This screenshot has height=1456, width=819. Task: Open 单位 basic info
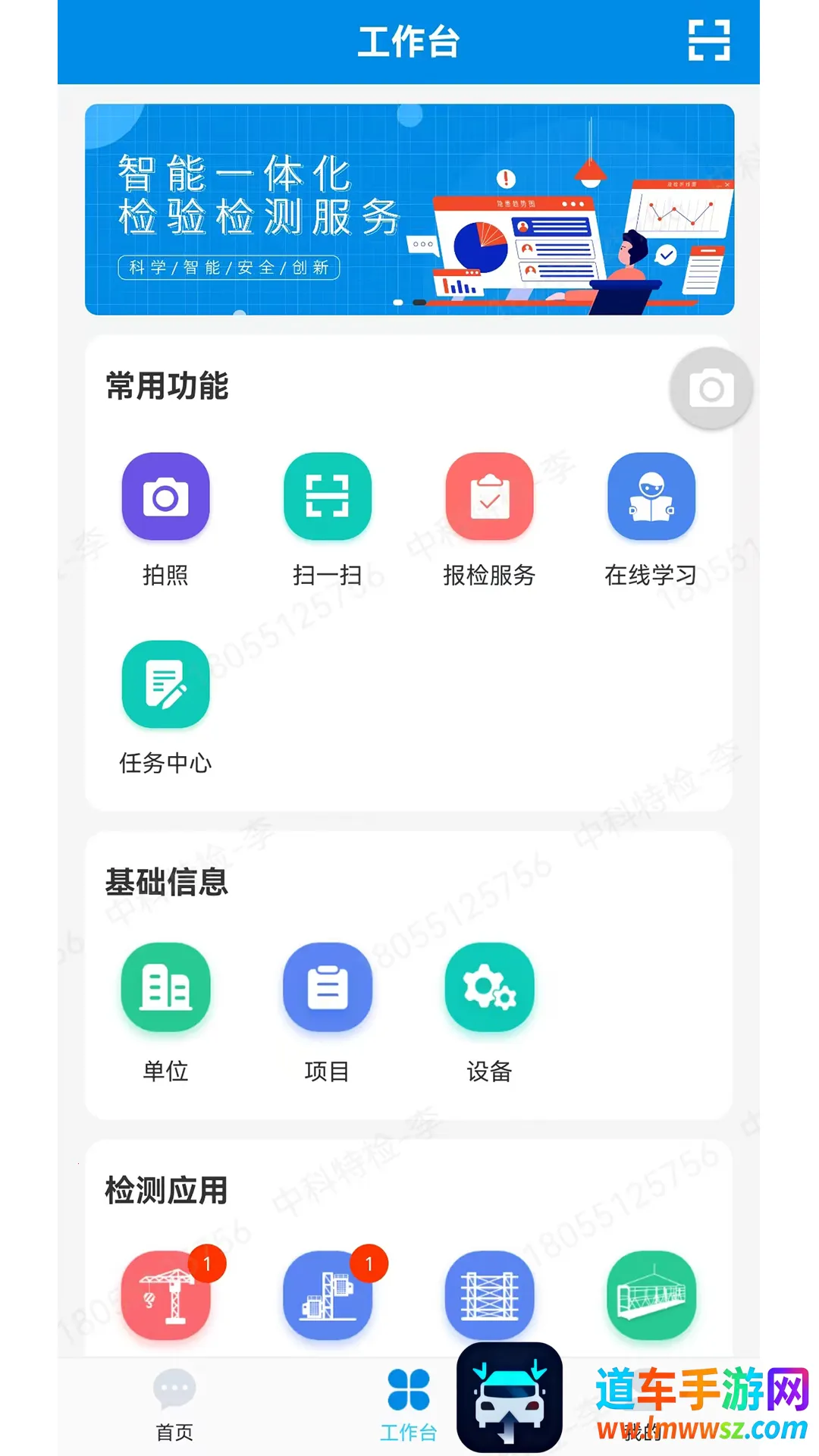[165, 987]
